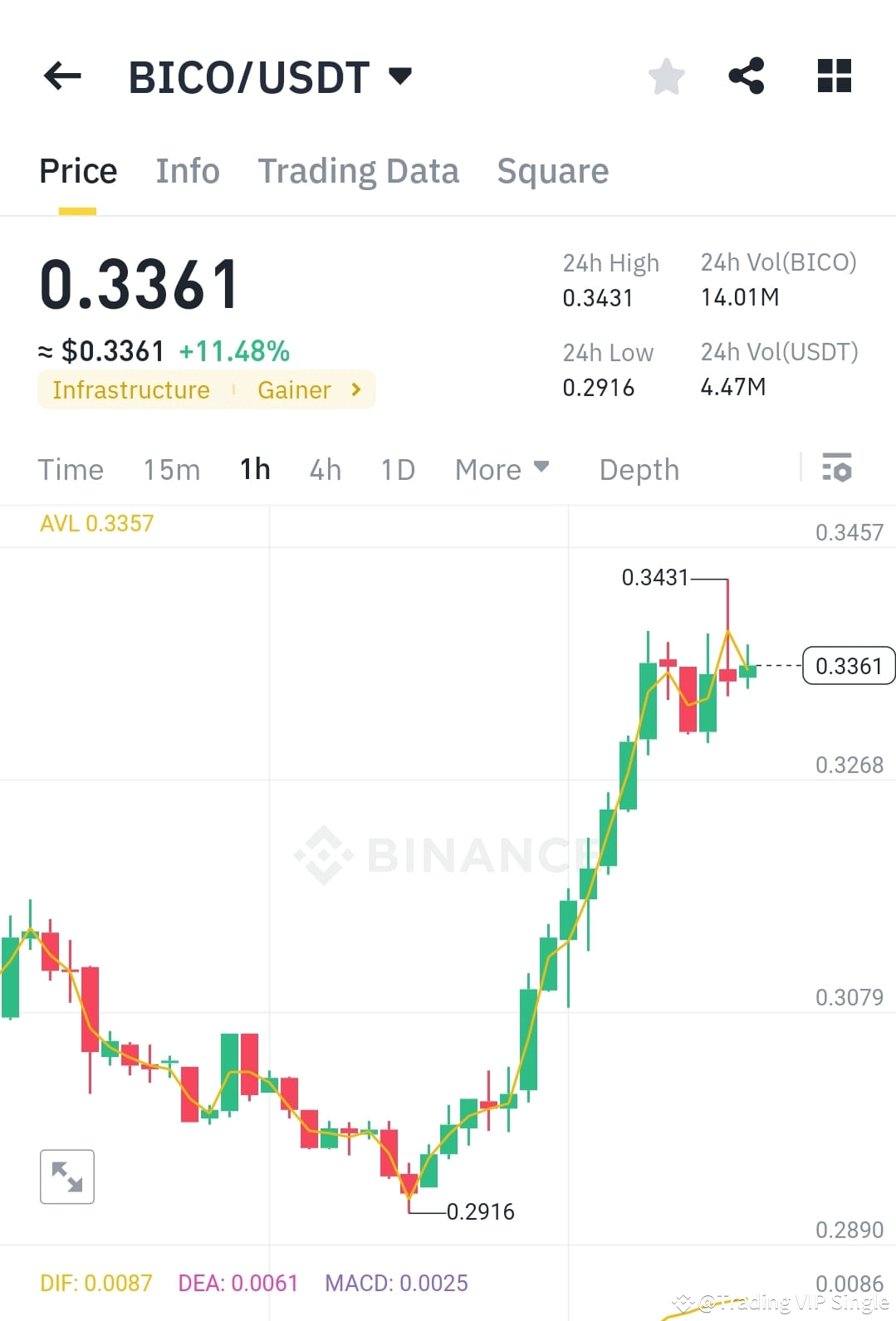
Task: Expand the chart to fullscreen mode
Action: 66,1176
